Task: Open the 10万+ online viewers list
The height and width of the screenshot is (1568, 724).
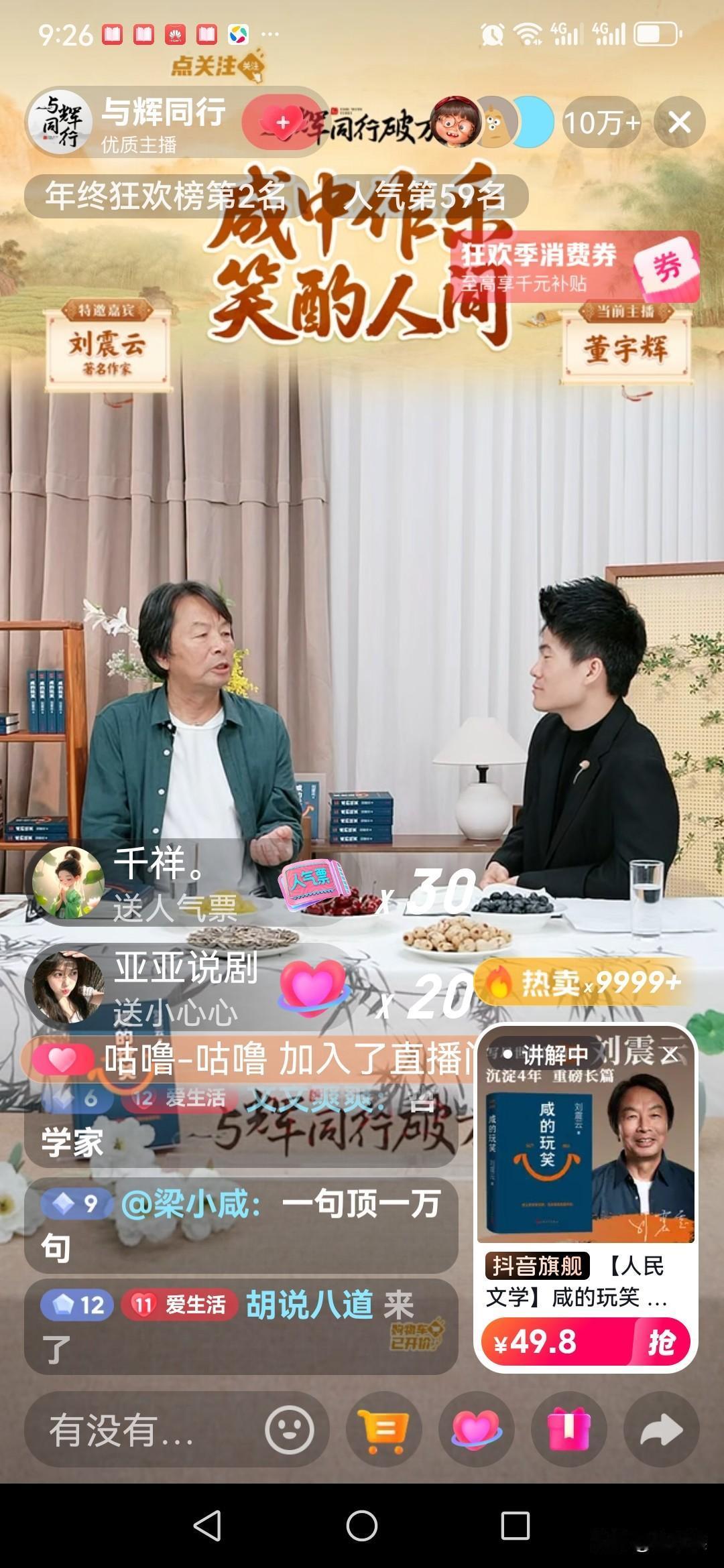Action: click(600, 123)
